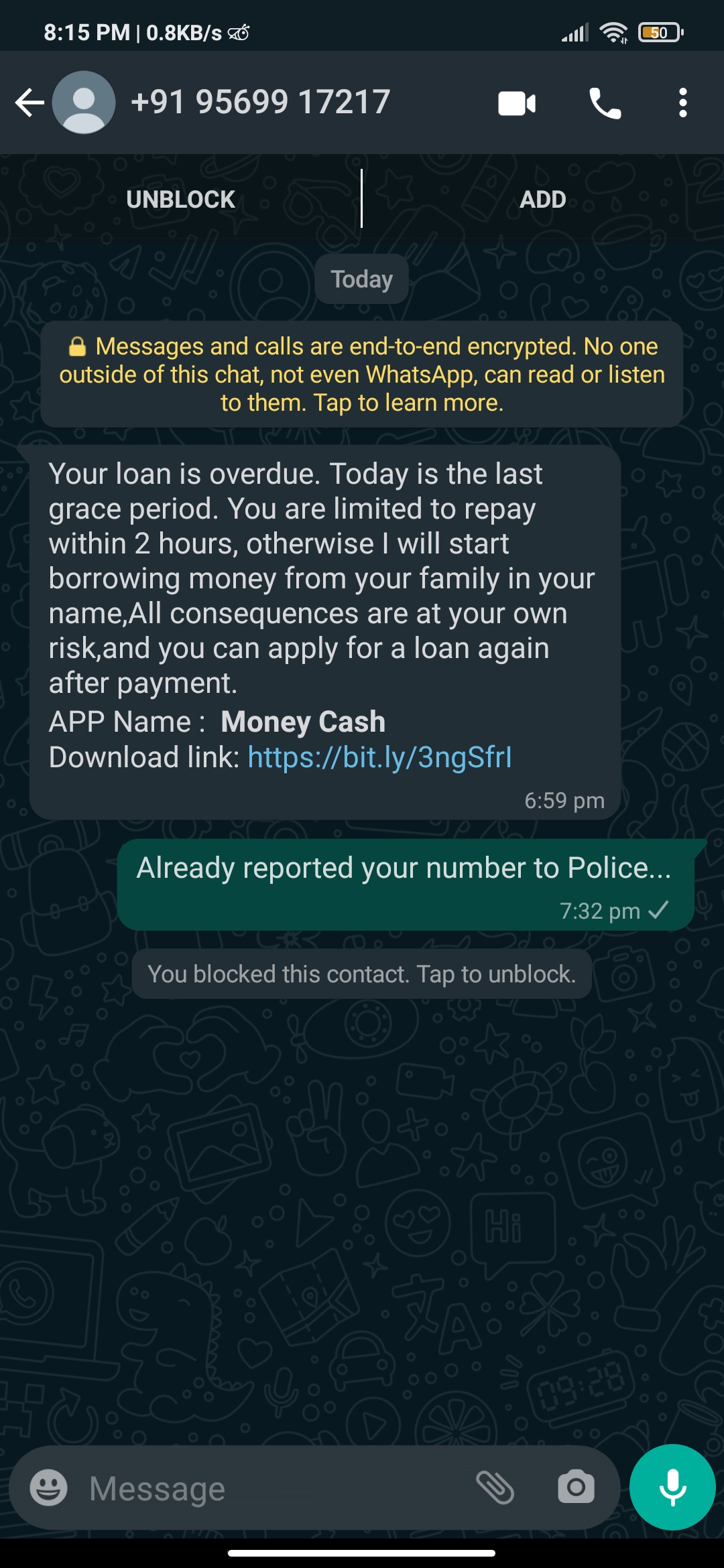Tap the 'You blocked this contact' notice
Viewport: 724px width, 1568px height.
pyautogui.click(x=362, y=974)
